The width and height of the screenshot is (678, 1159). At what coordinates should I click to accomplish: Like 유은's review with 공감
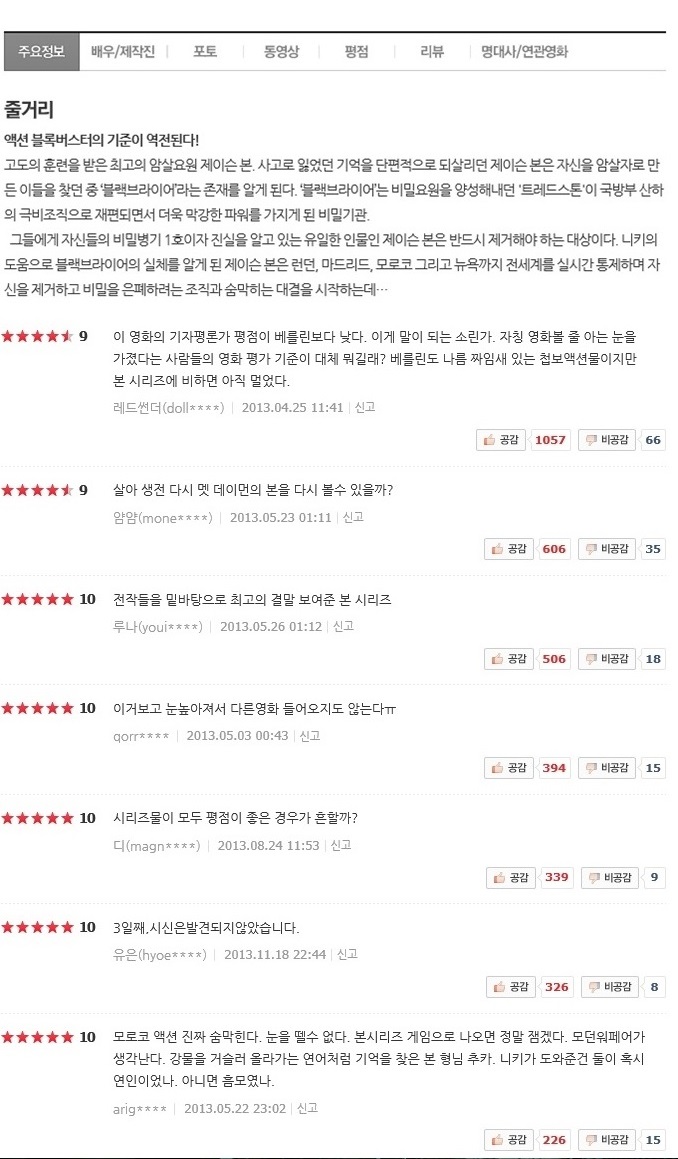coord(511,987)
